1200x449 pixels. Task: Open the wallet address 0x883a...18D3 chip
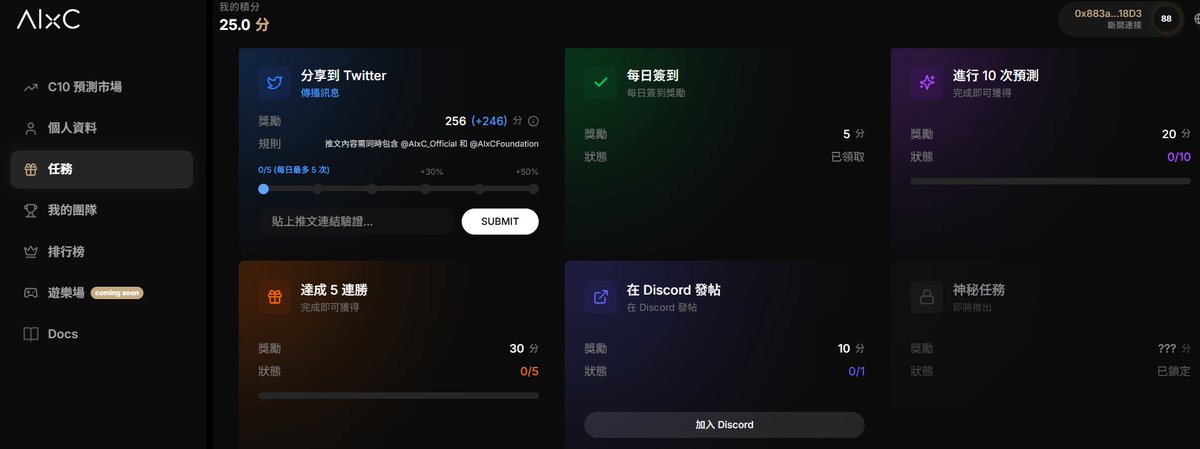1106,18
